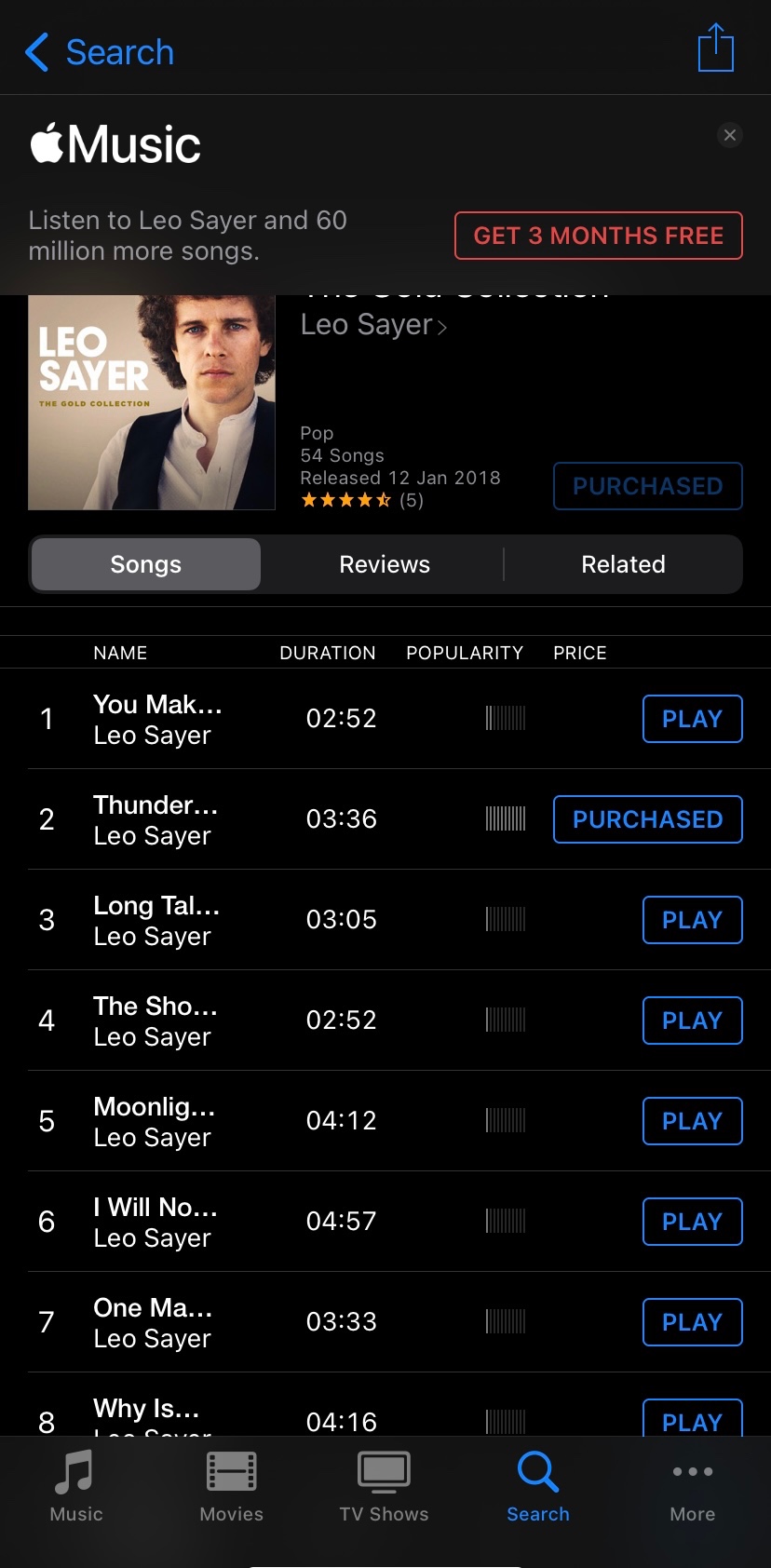Open the Music tab
Screen dimensions: 771x1568
tap(76, 1487)
